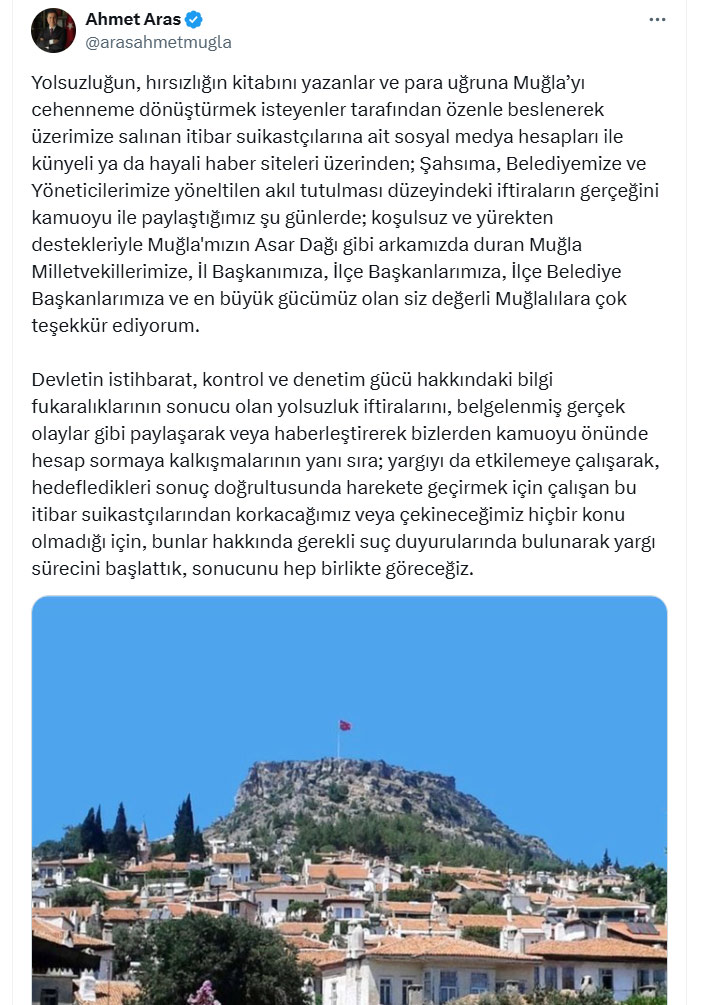Screen dimensions: 704x1005
Task: Open the tweet's three-dot overflow menu
Action: coord(656,19)
